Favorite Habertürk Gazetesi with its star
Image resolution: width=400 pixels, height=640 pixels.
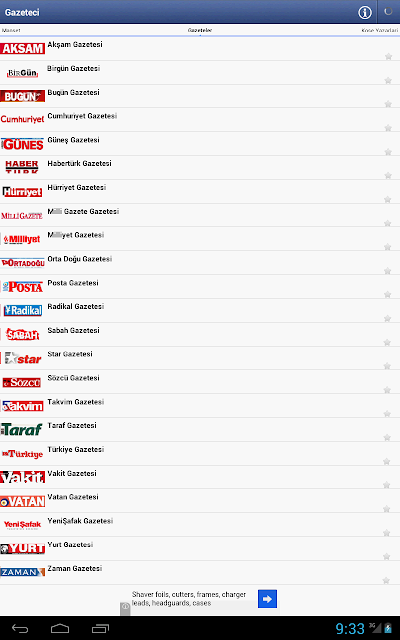pos(388,176)
